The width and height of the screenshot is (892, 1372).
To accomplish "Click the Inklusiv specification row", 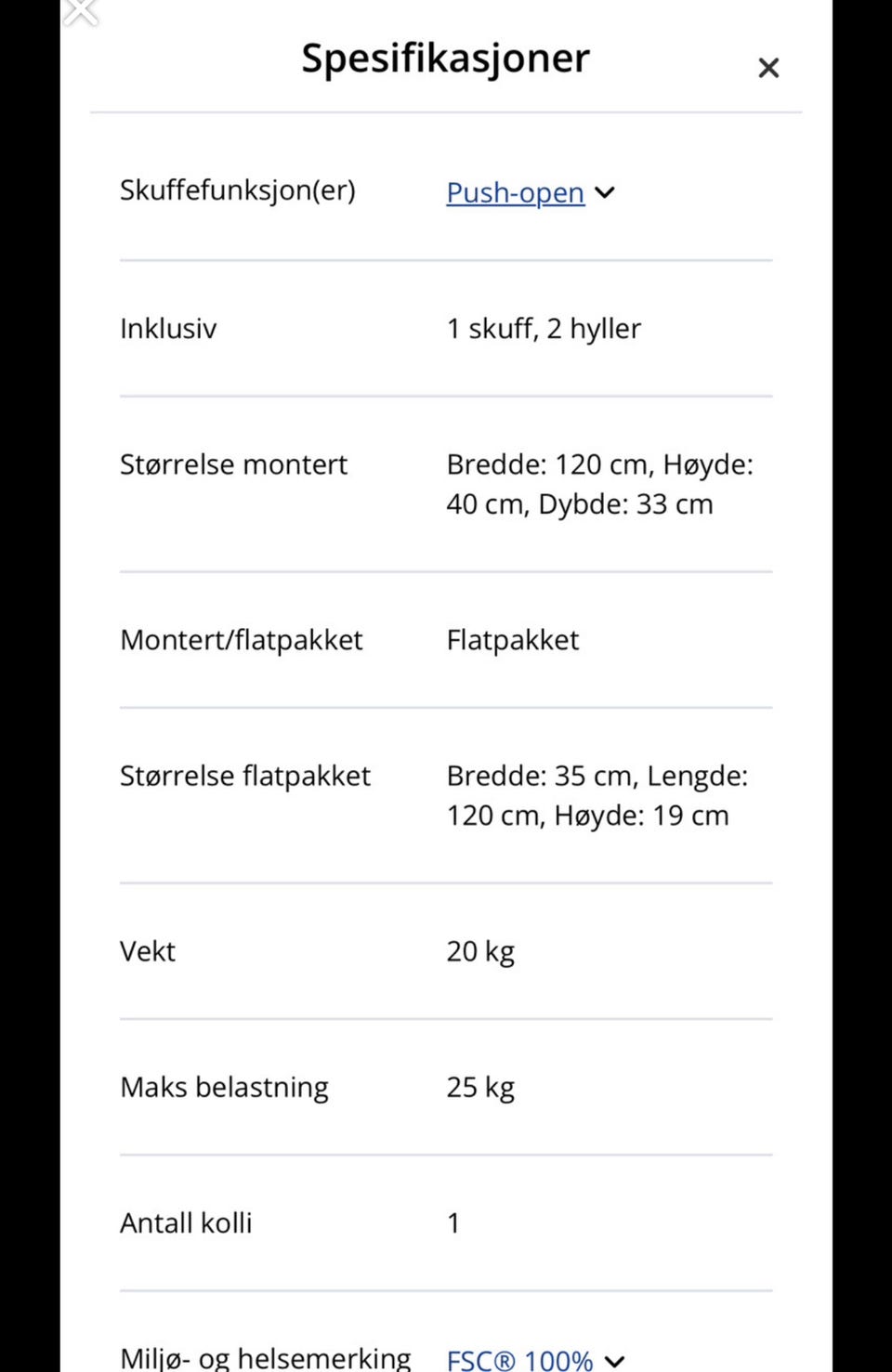I will coord(168,328).
